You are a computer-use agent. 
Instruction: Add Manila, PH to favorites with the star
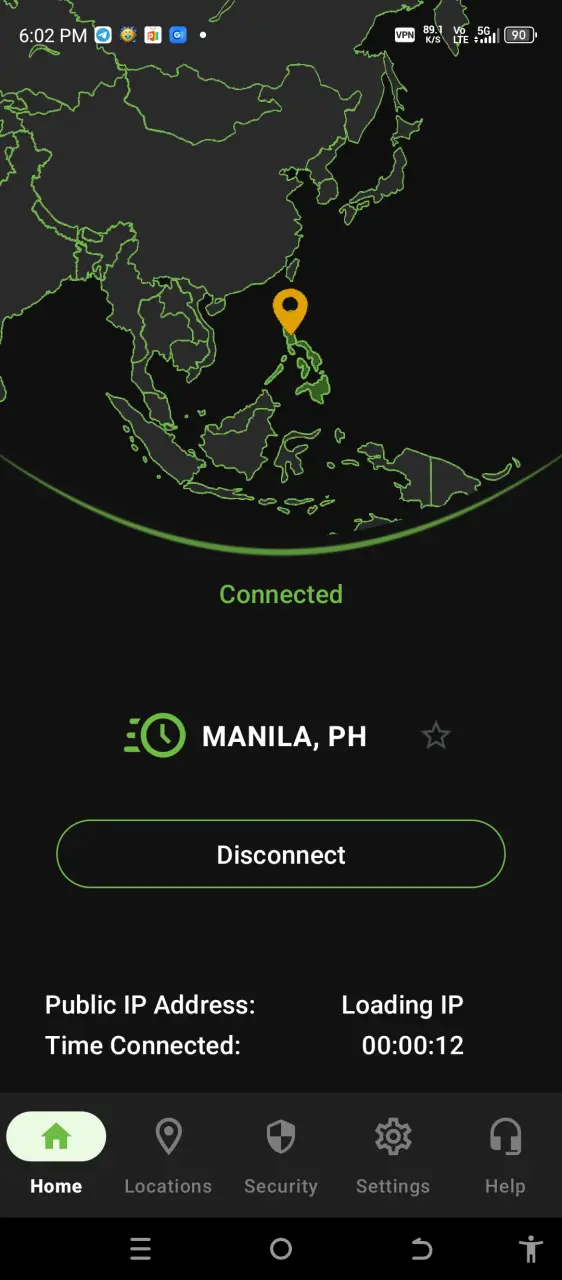pos(436,737)
